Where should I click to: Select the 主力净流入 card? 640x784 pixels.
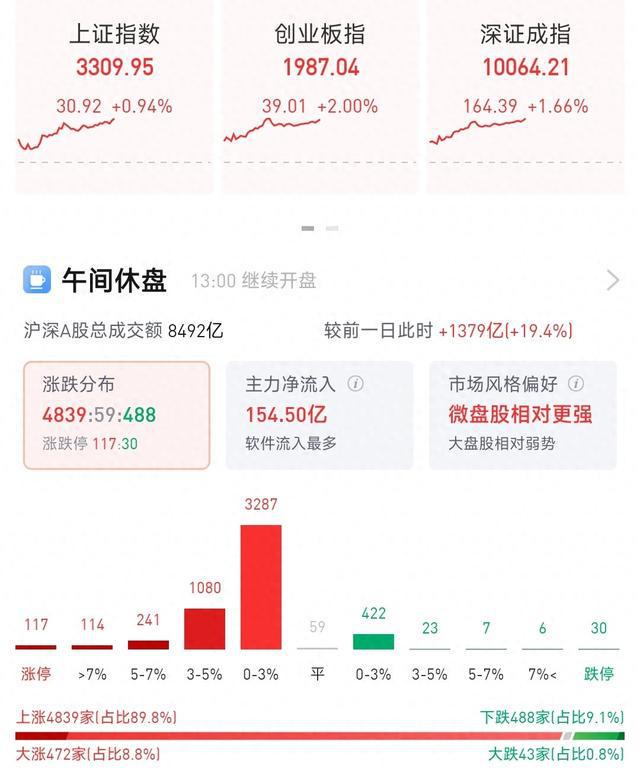pyautogui.click(x=319, y=415)
